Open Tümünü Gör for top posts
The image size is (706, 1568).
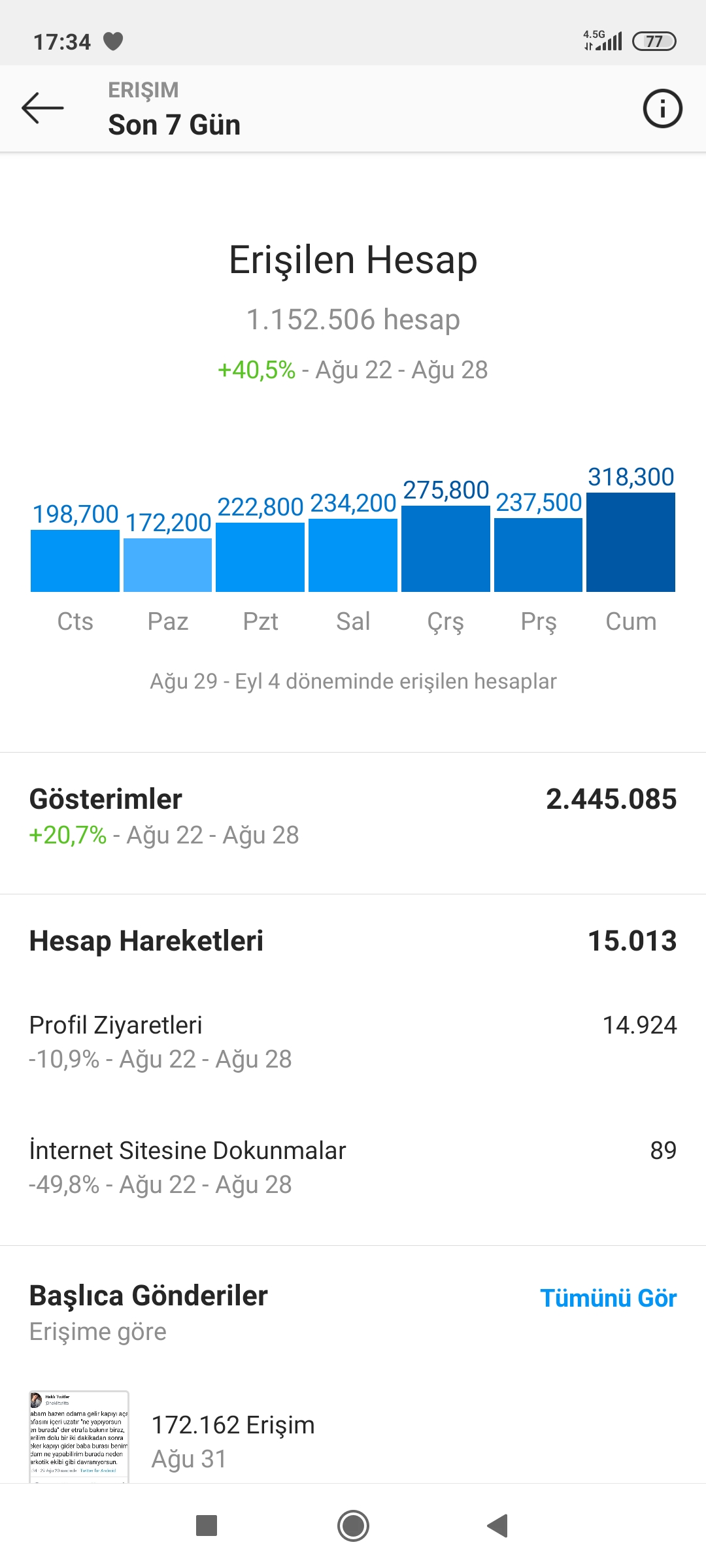[608, 1298]
